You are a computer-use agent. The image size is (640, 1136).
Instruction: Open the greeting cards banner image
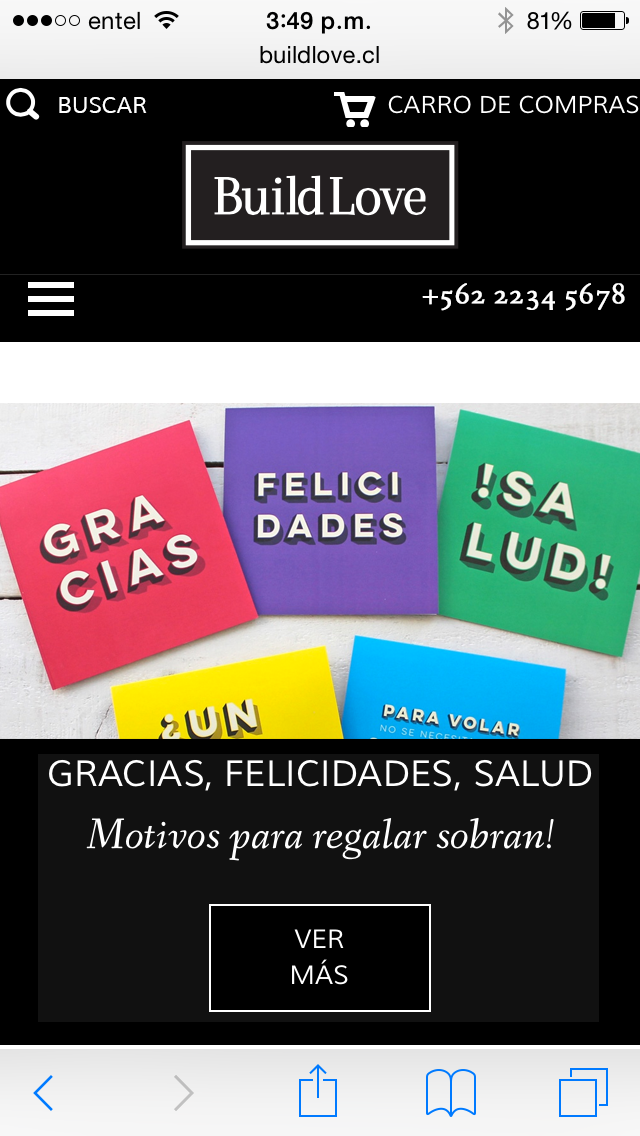tap(320, 570)
